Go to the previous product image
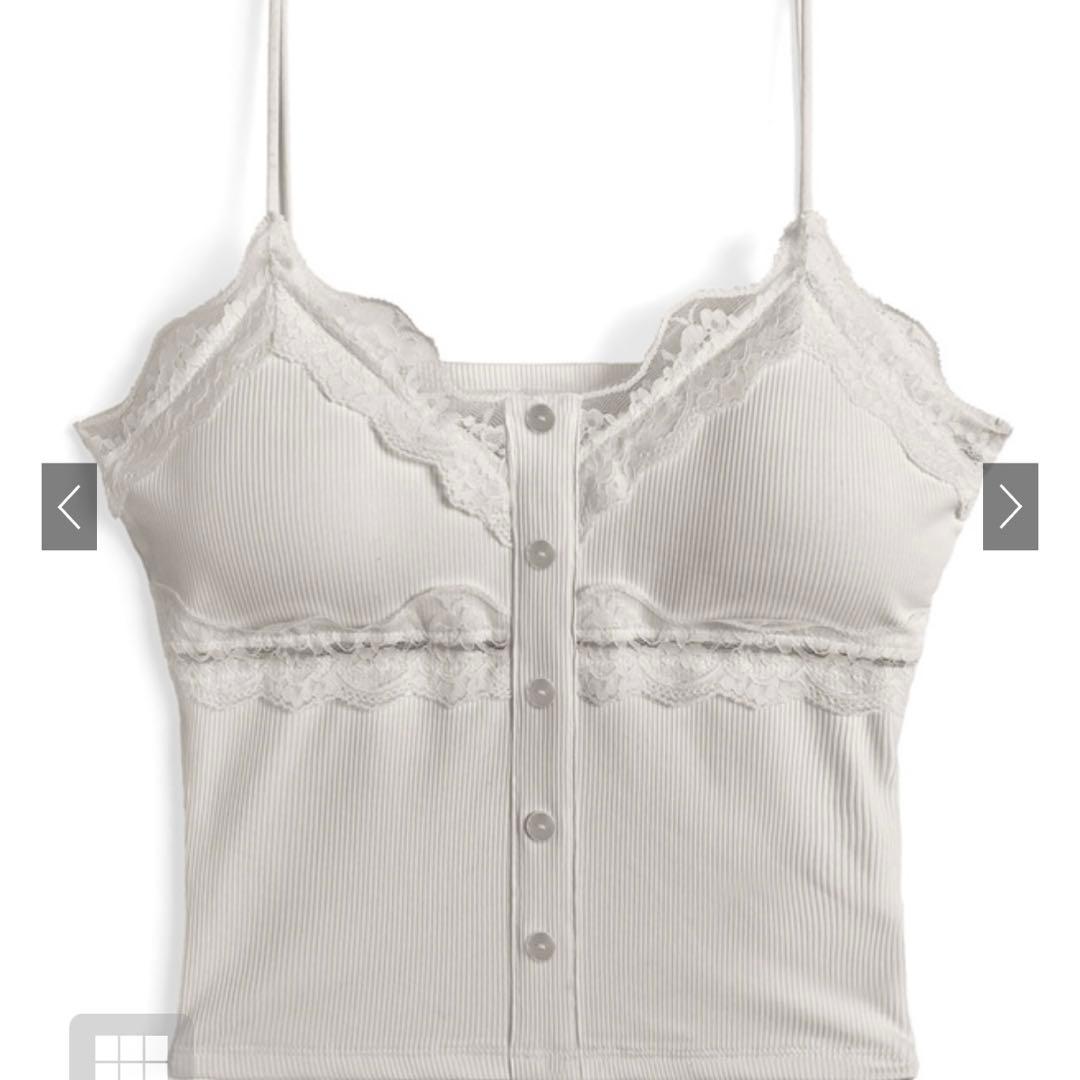This screenshot has width=1080, height=1080. click(x=69, y=507)
